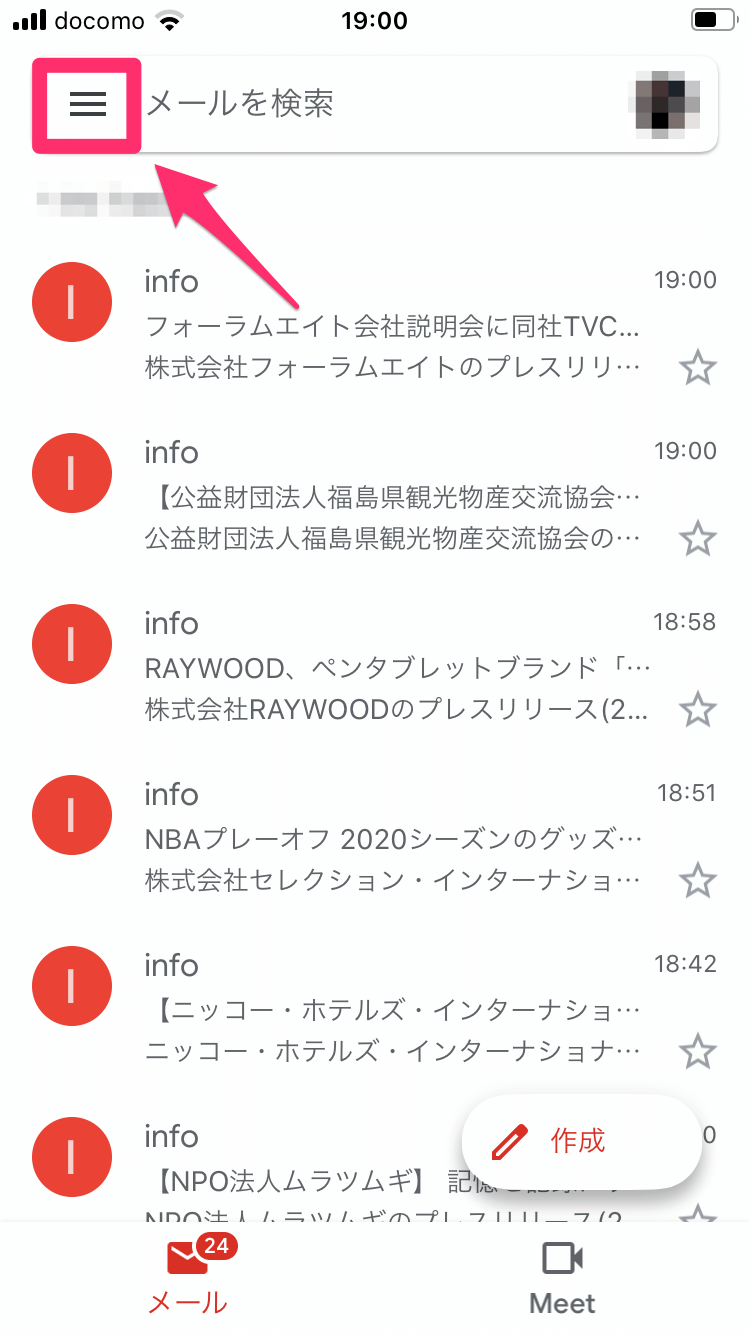Toggle the star on the 福島県観光物産交流協会 email
Viewport: 750px width, 1334px height.
pyautogui.click(x=697, y=539)
